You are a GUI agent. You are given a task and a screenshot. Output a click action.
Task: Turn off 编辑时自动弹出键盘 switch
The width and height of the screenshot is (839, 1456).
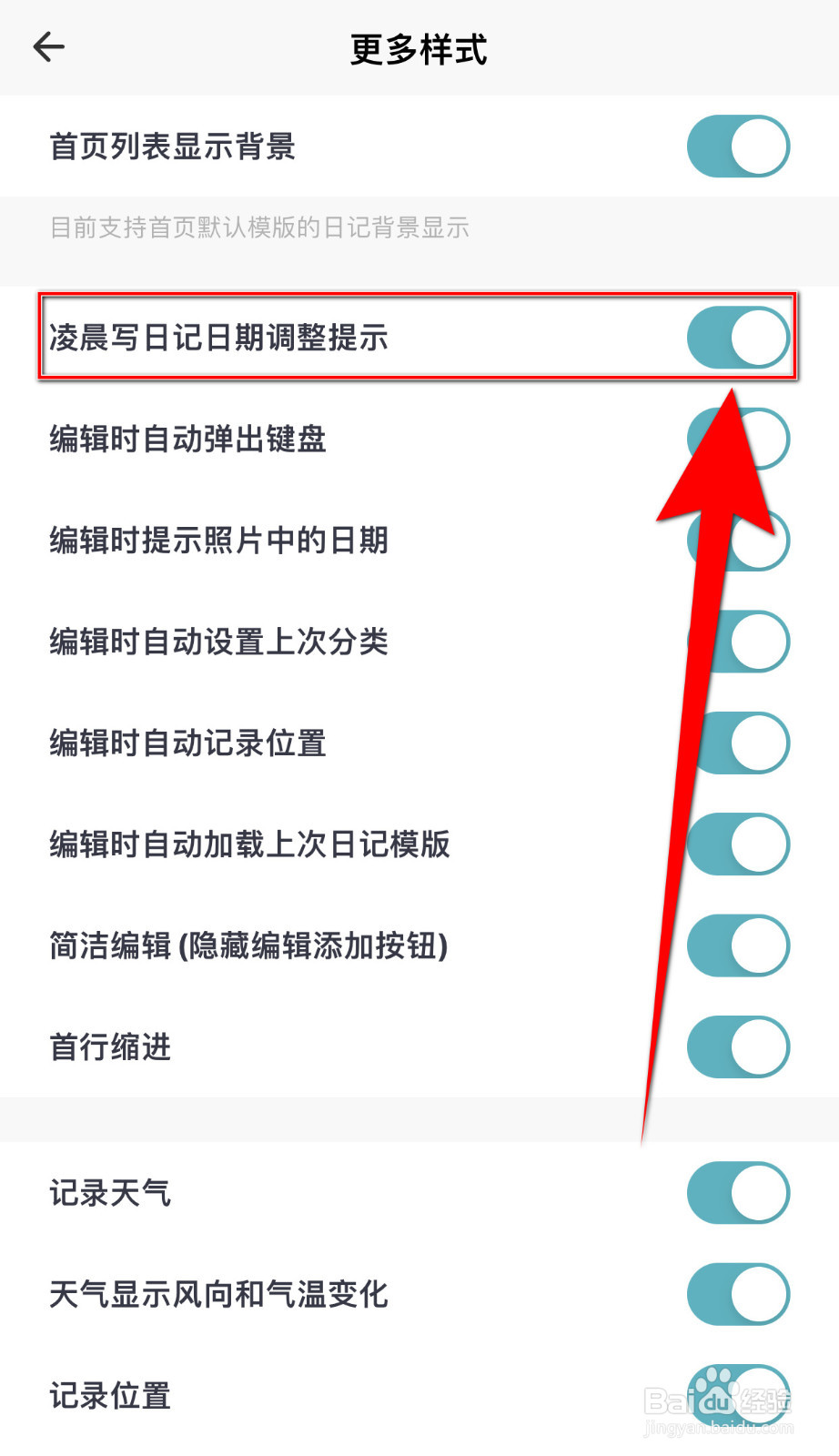point(737,438)
